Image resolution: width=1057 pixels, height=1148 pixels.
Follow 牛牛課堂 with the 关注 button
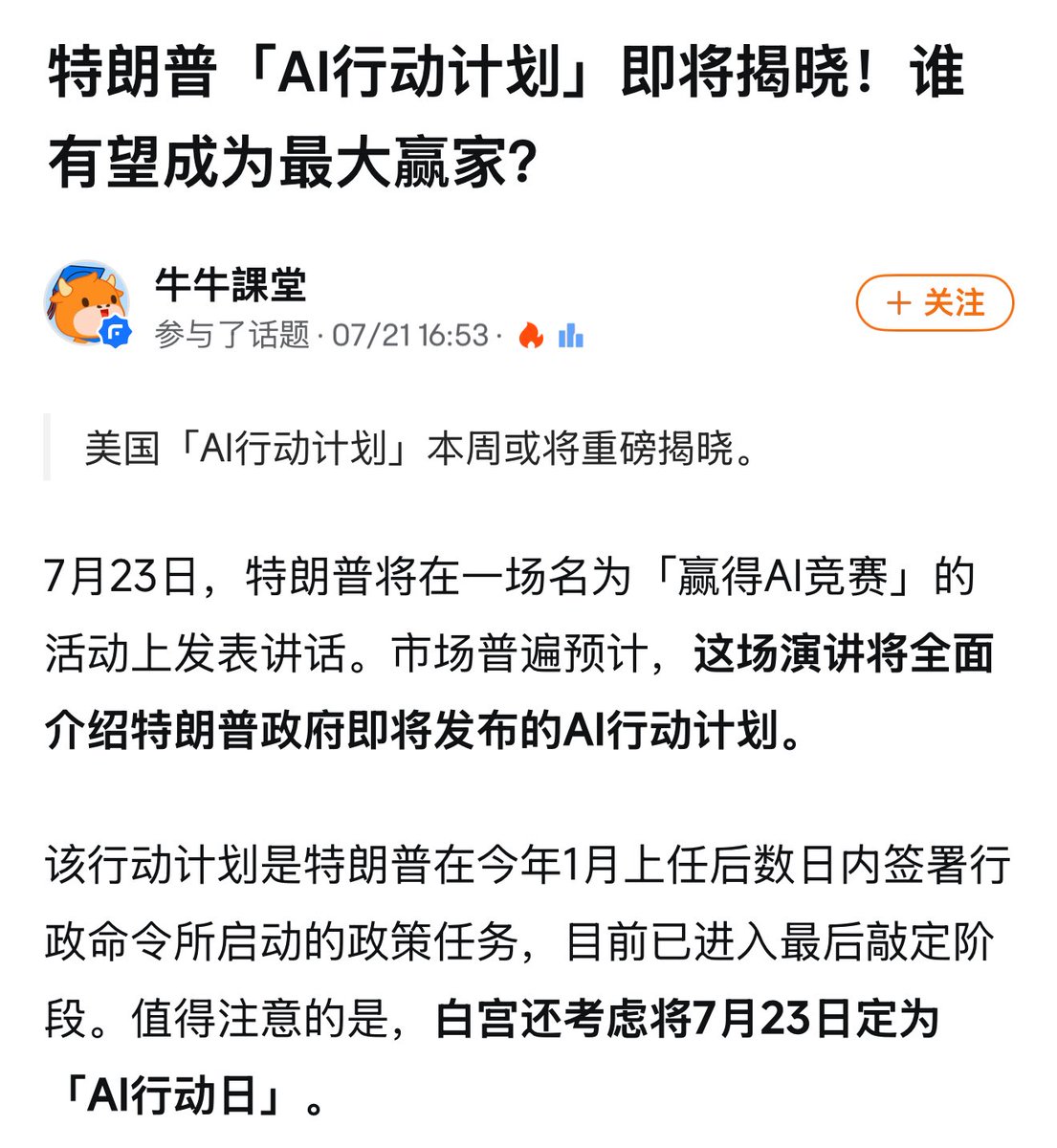click(x=934, y=303)
